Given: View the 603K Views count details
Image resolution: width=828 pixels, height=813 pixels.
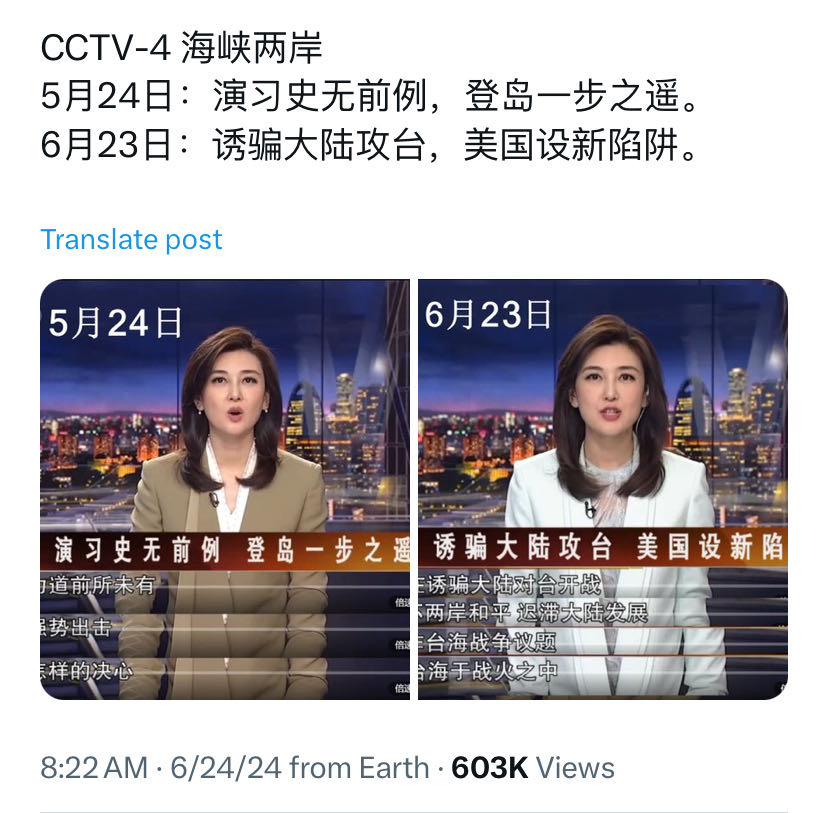Looking at the screenshot, I should point(532,768).
